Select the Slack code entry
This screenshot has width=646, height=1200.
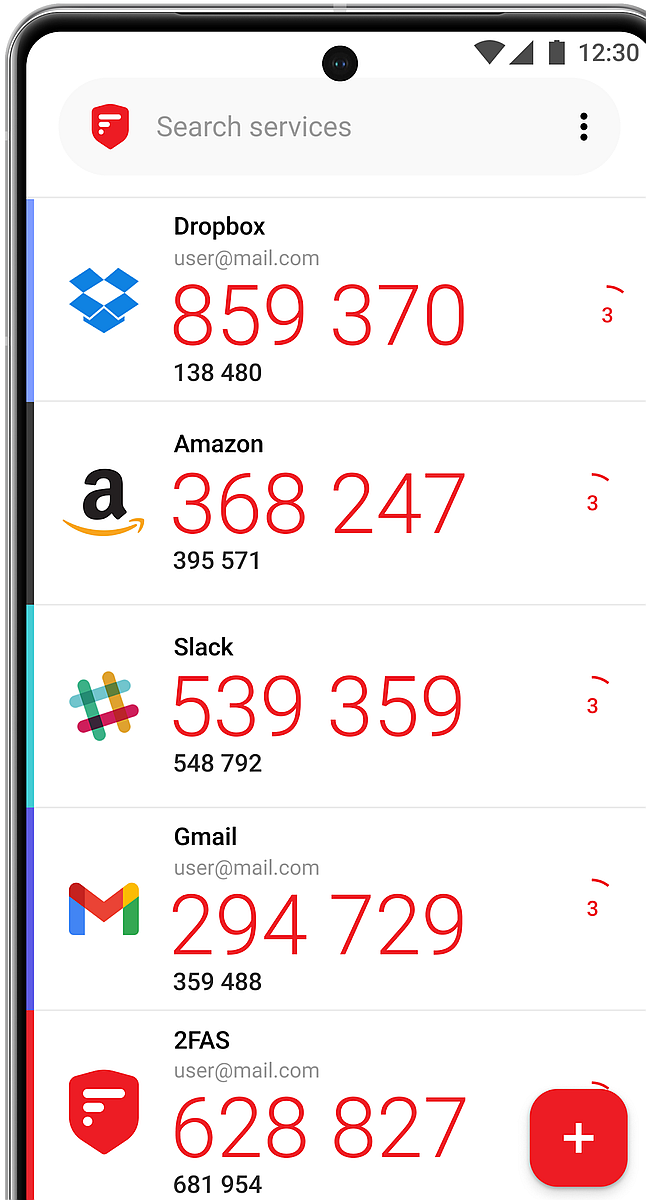[x=318, y=706]
